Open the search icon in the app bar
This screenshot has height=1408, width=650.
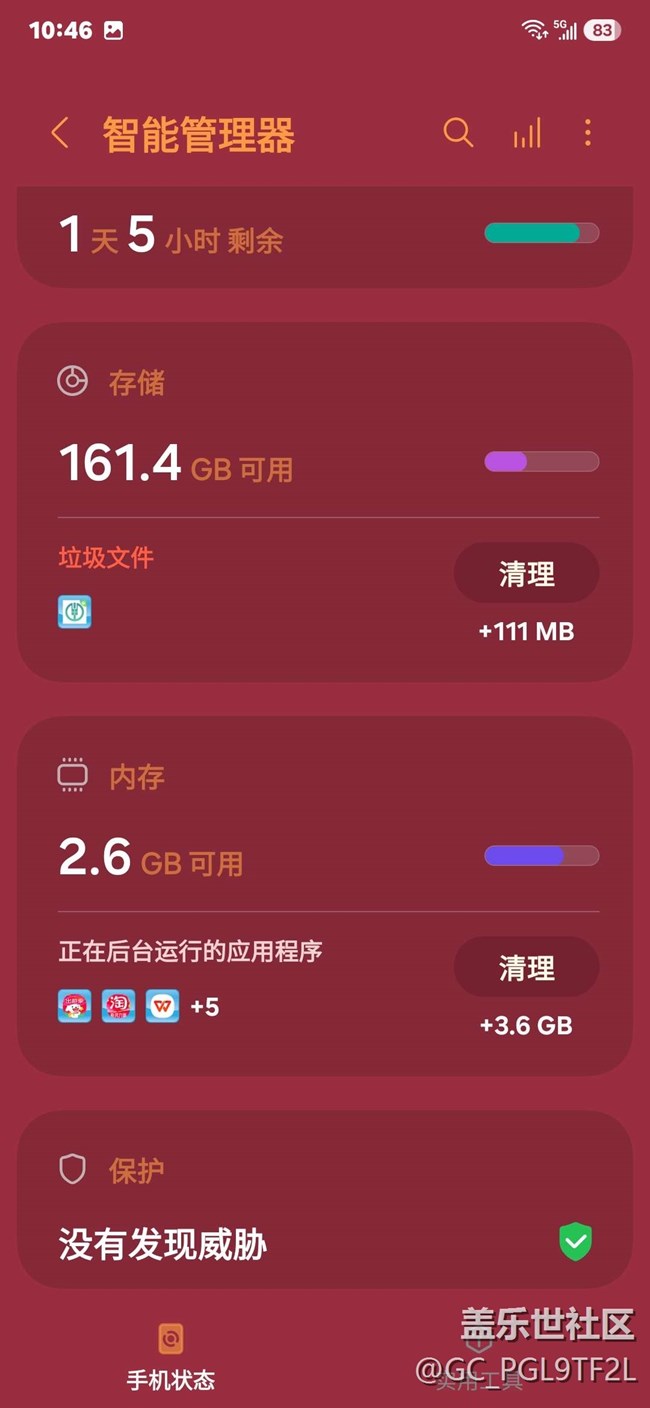tap(458, 133)
